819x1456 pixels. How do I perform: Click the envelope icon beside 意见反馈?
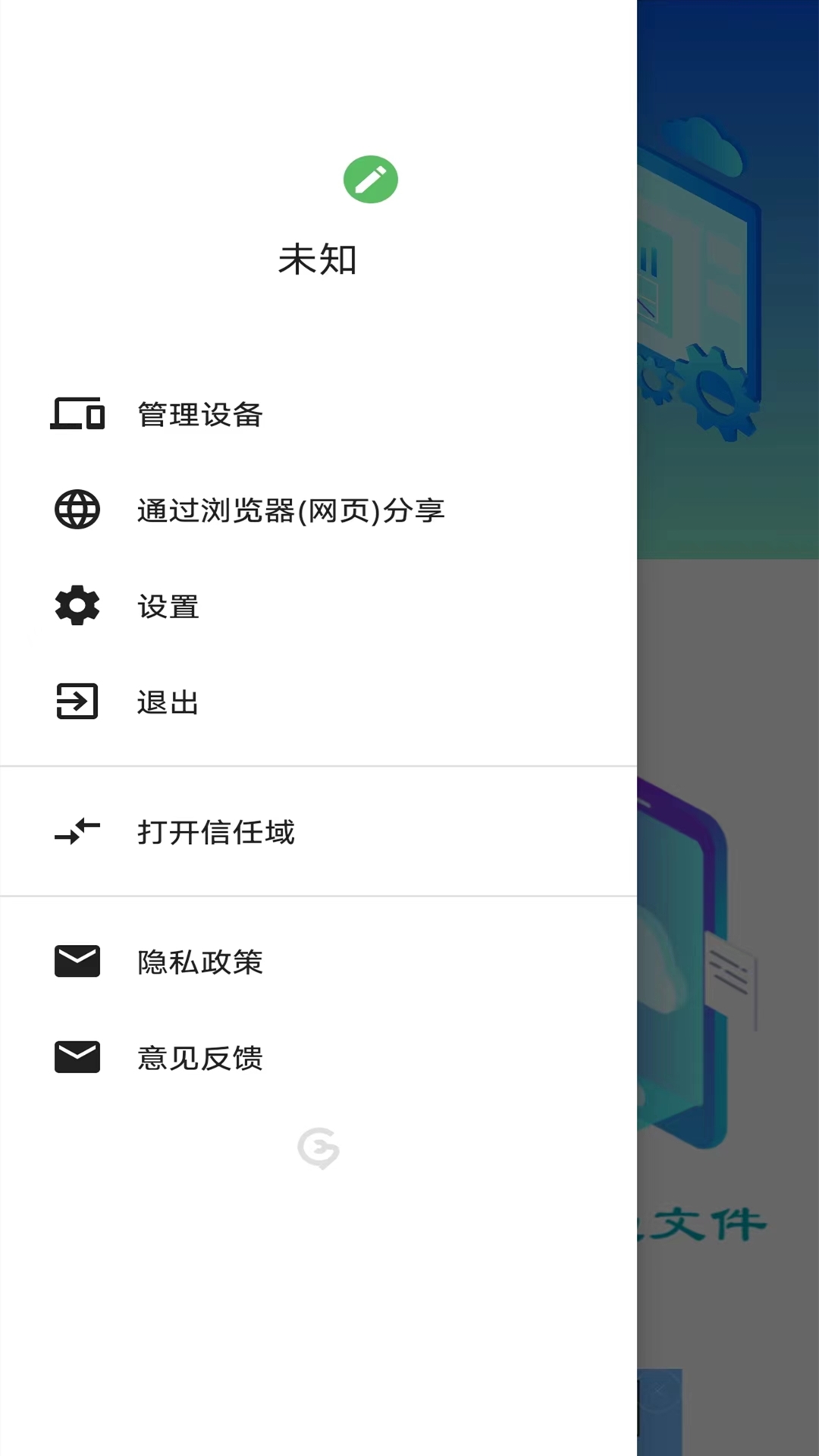pos(77,1058)
